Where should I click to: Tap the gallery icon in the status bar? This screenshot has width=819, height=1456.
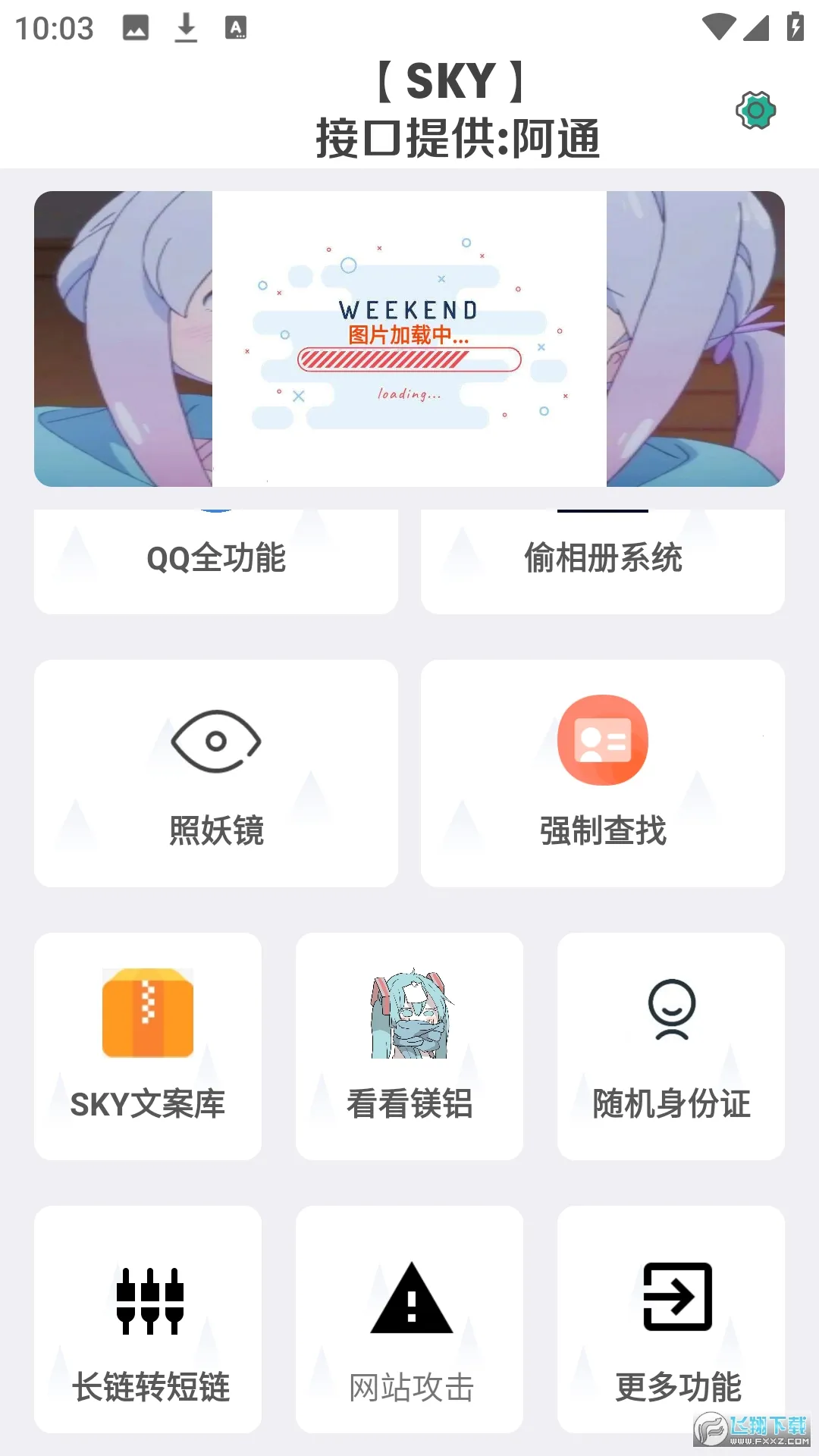click(135, 25)
